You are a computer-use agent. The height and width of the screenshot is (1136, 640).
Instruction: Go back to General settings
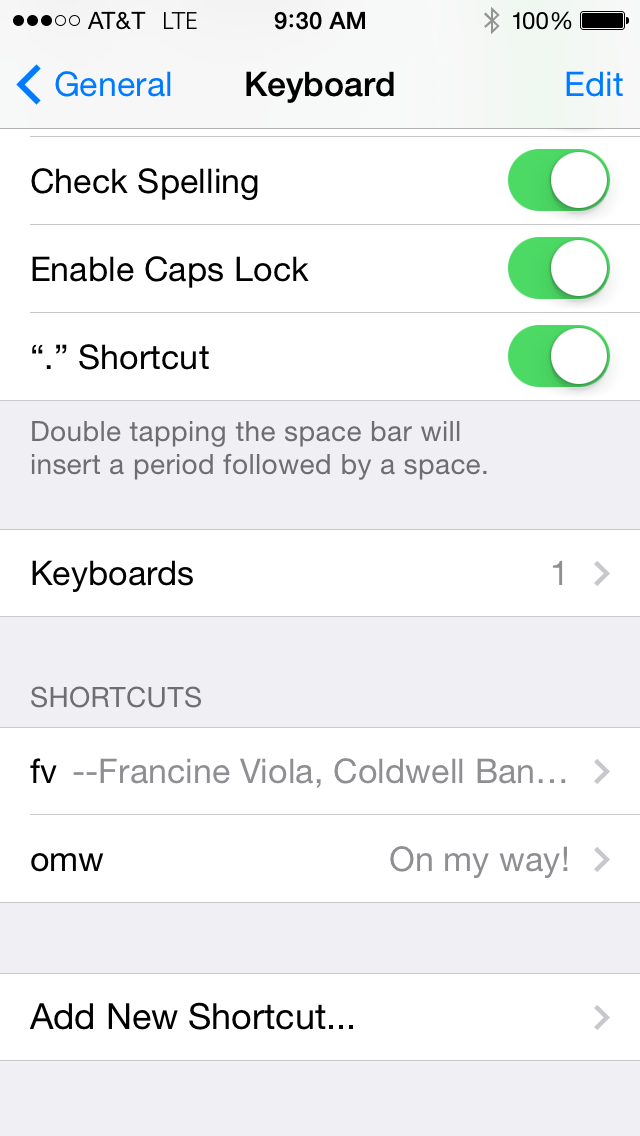click(95, 85)
